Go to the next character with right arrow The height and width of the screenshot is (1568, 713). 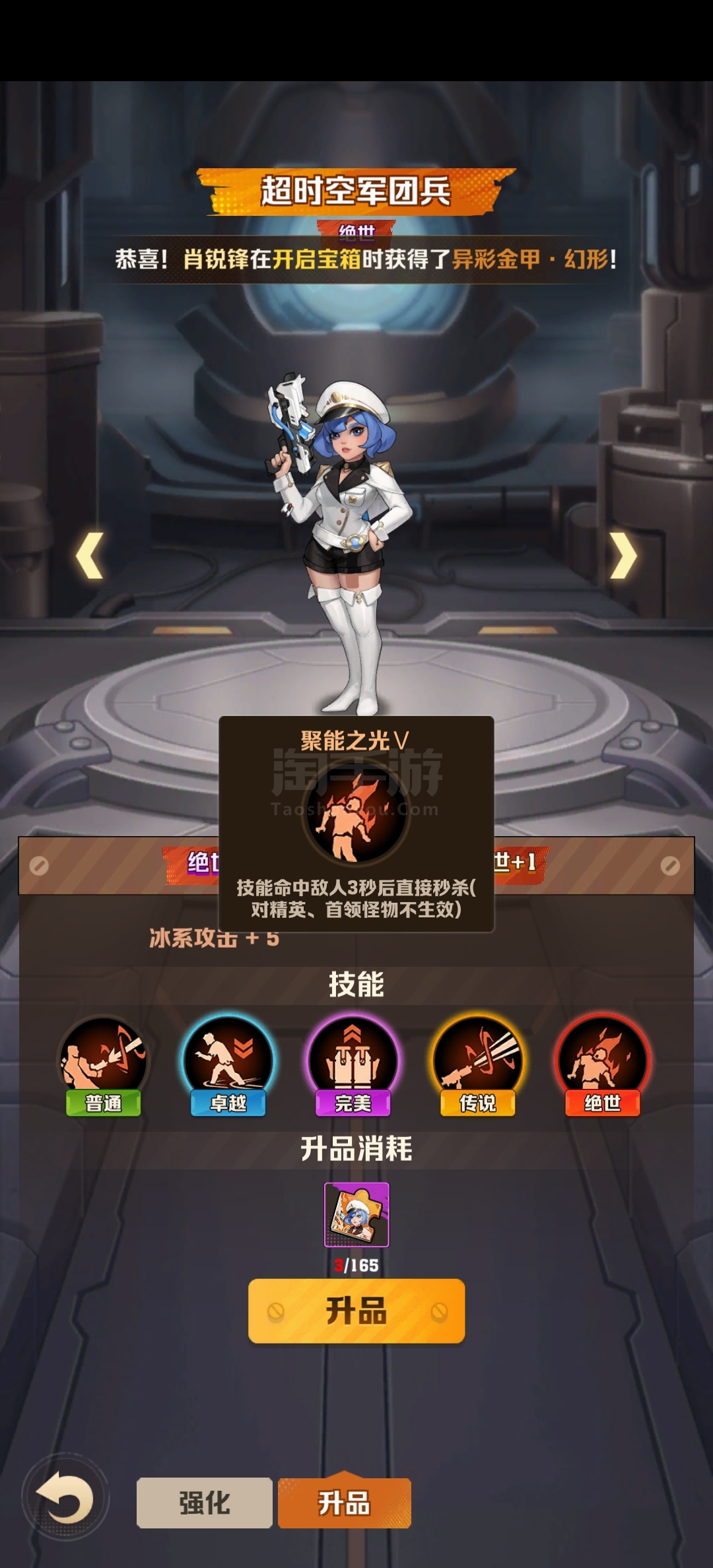pyautogui.click(x=623, y=556)
